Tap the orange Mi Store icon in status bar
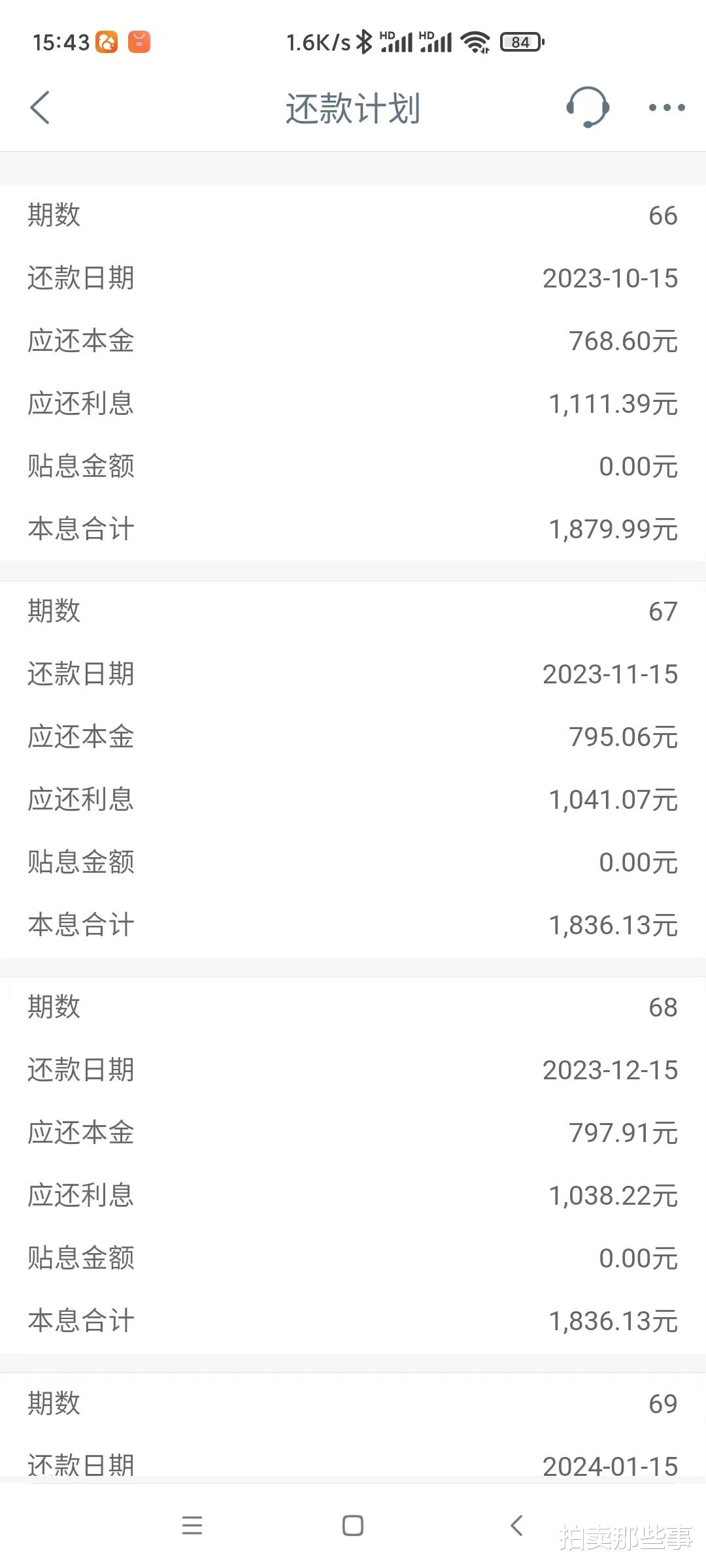Viewport: 706px width, 1568px height. tap(138, 42)
